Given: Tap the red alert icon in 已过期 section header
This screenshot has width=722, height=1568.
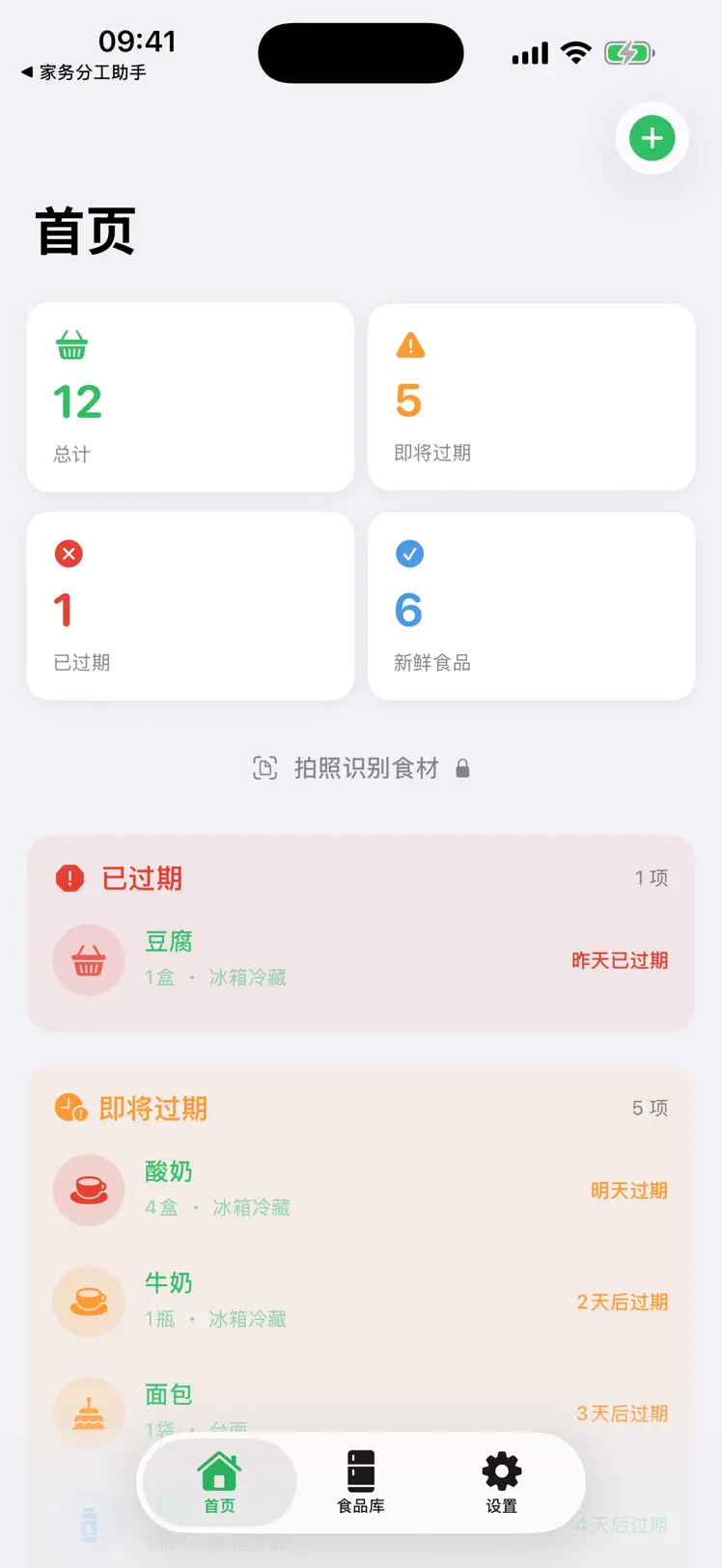Looking at the screenshot, I should (x=70, y=879).
